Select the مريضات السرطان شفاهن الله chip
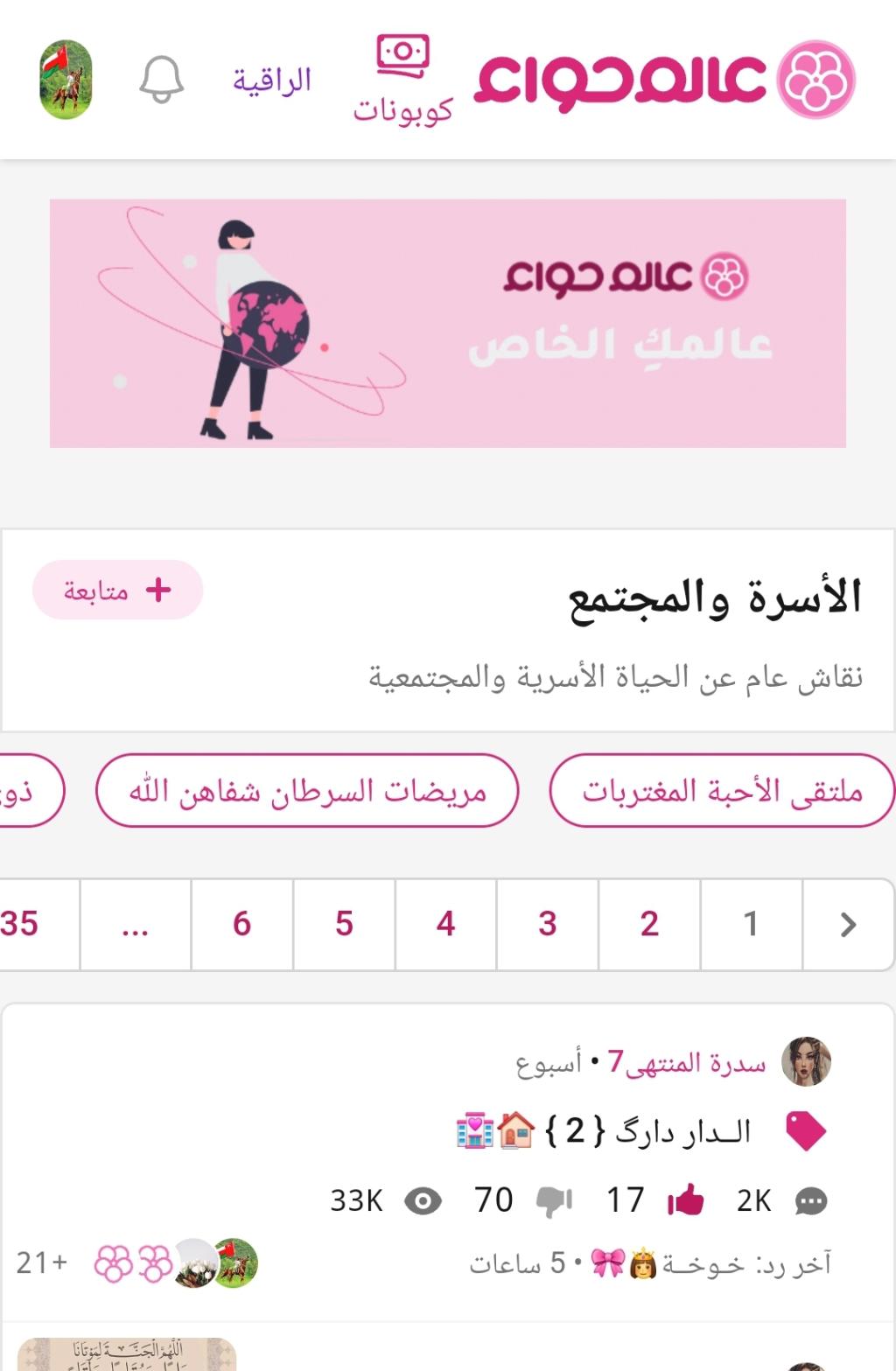 click(307, 791)
